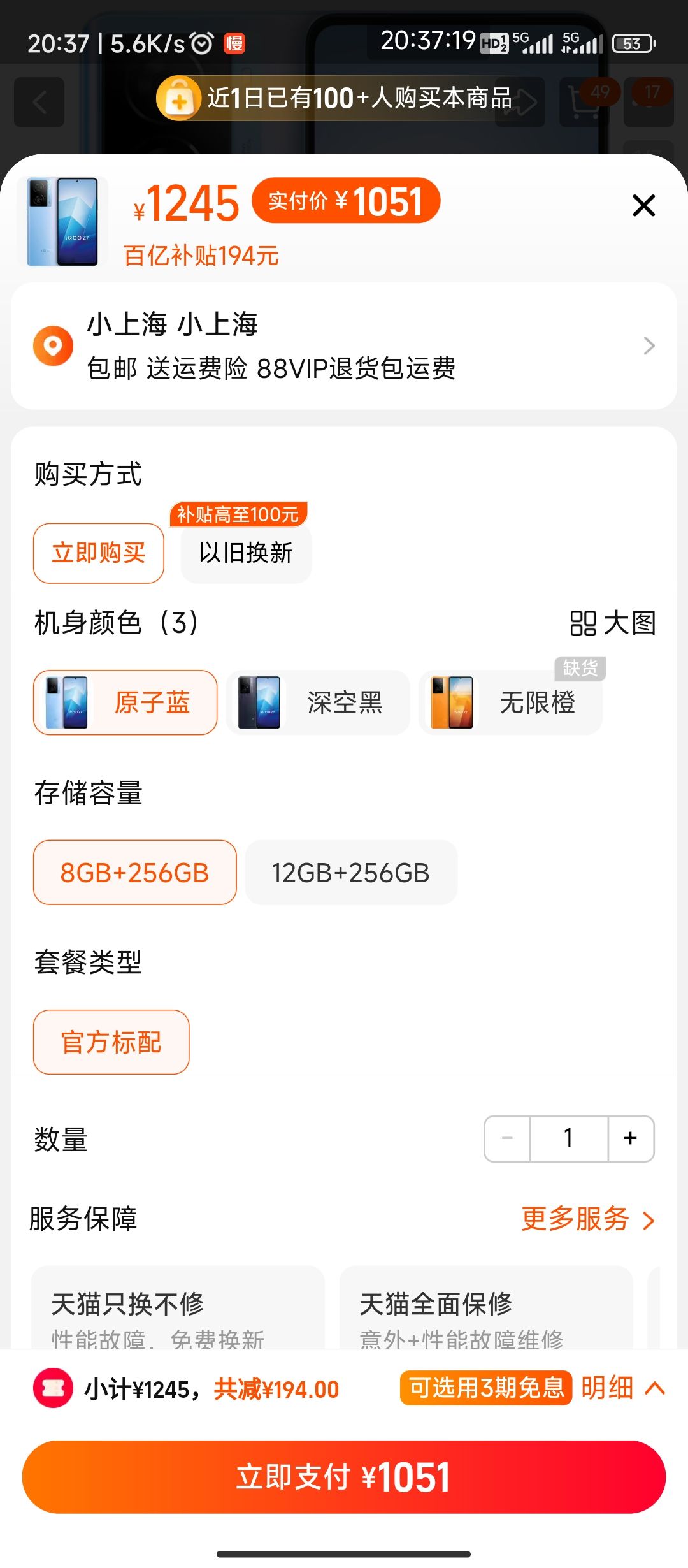Image resolution: width=688 pixels, height=1568 pixels.
Task: Select the 原子蓝 color swatch
Action: 124,703
